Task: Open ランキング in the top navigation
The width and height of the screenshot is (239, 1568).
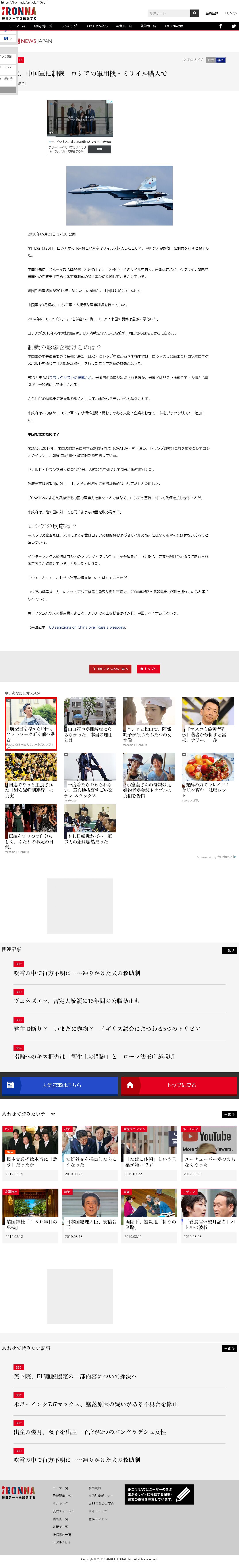Action: point(69,26)
